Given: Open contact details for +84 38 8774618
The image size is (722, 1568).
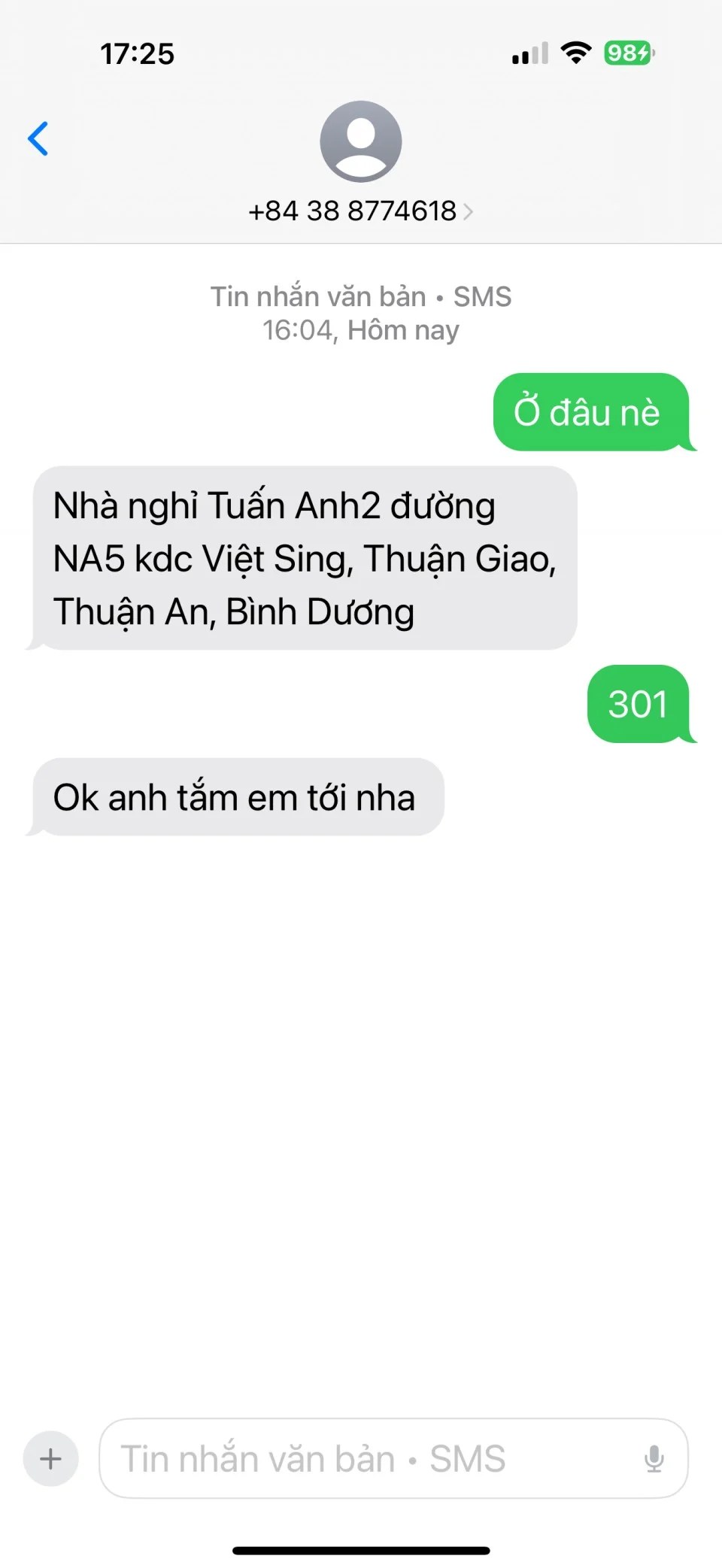Looking at the screenshot, I should pyautogui.click(x=360, y=211).
